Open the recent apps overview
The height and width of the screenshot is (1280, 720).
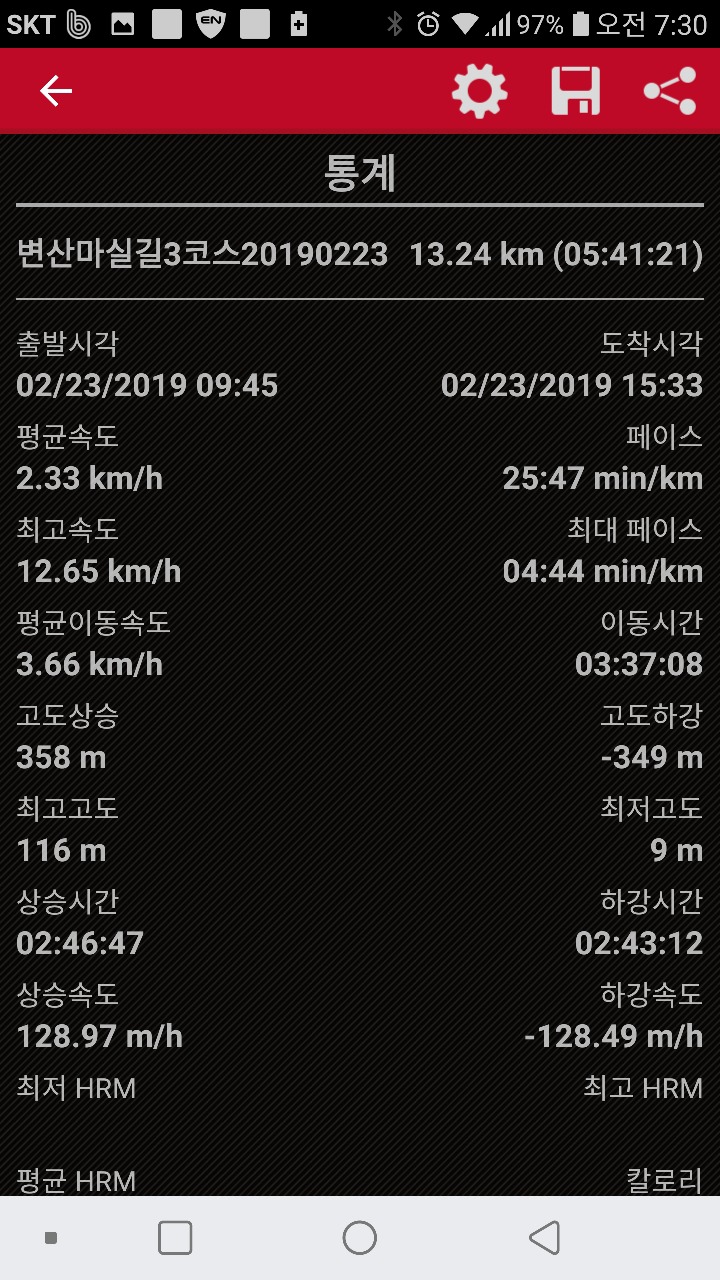pyautogui.click(x=175, y=1238)
